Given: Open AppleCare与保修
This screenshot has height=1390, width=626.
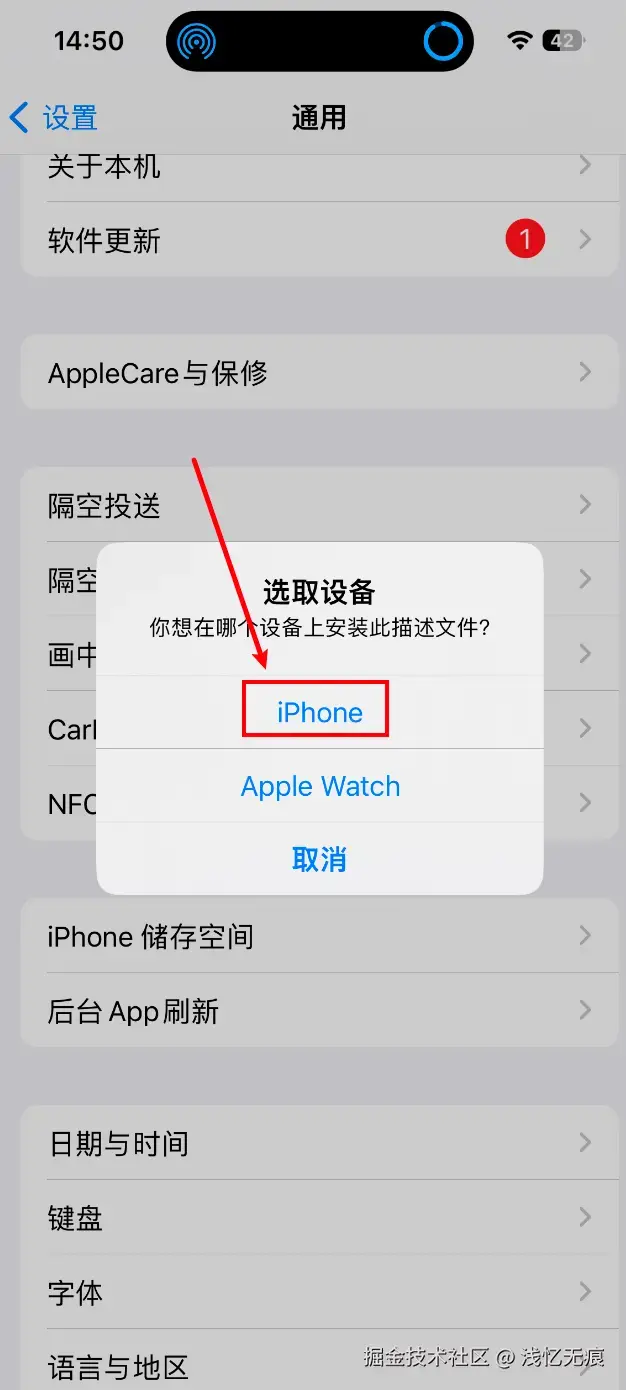Looking at the screenshot, I should pos(300,373).
